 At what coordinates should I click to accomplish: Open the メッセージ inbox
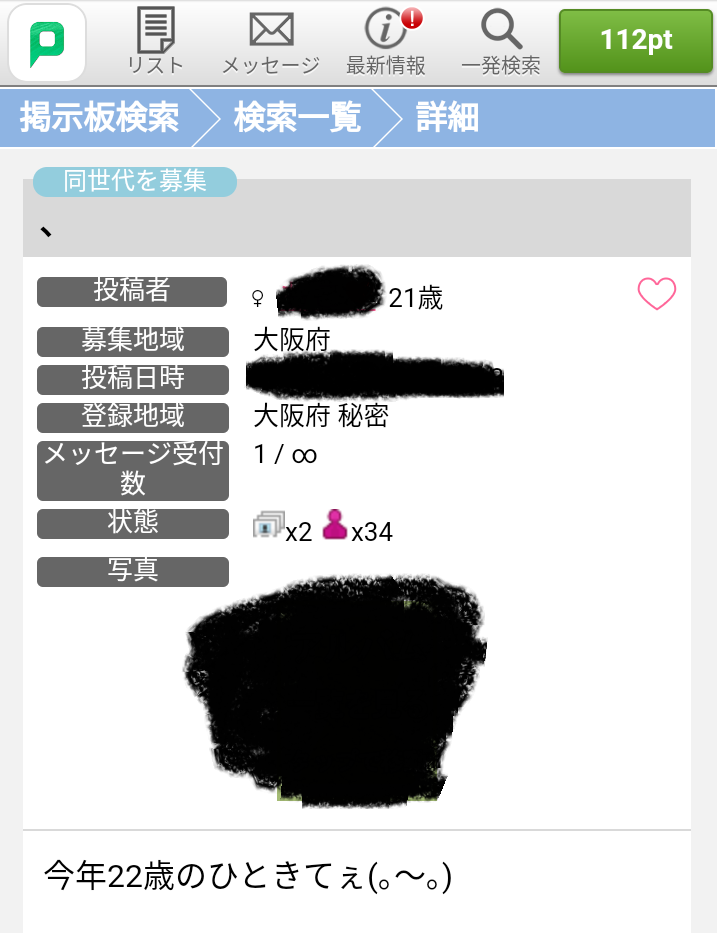(270, 42)
